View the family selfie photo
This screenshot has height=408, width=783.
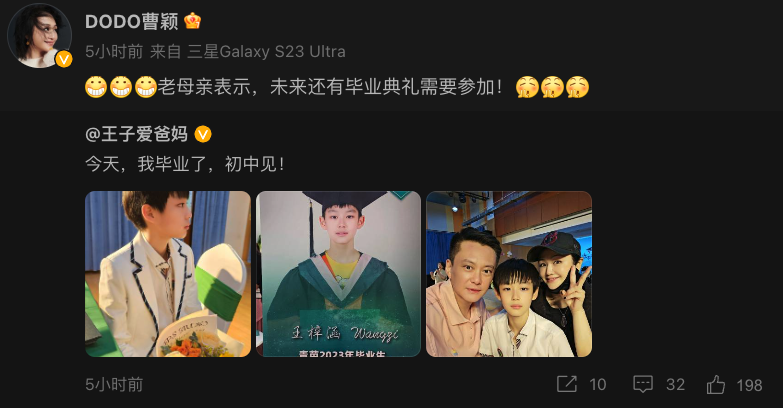coord(509,273)
